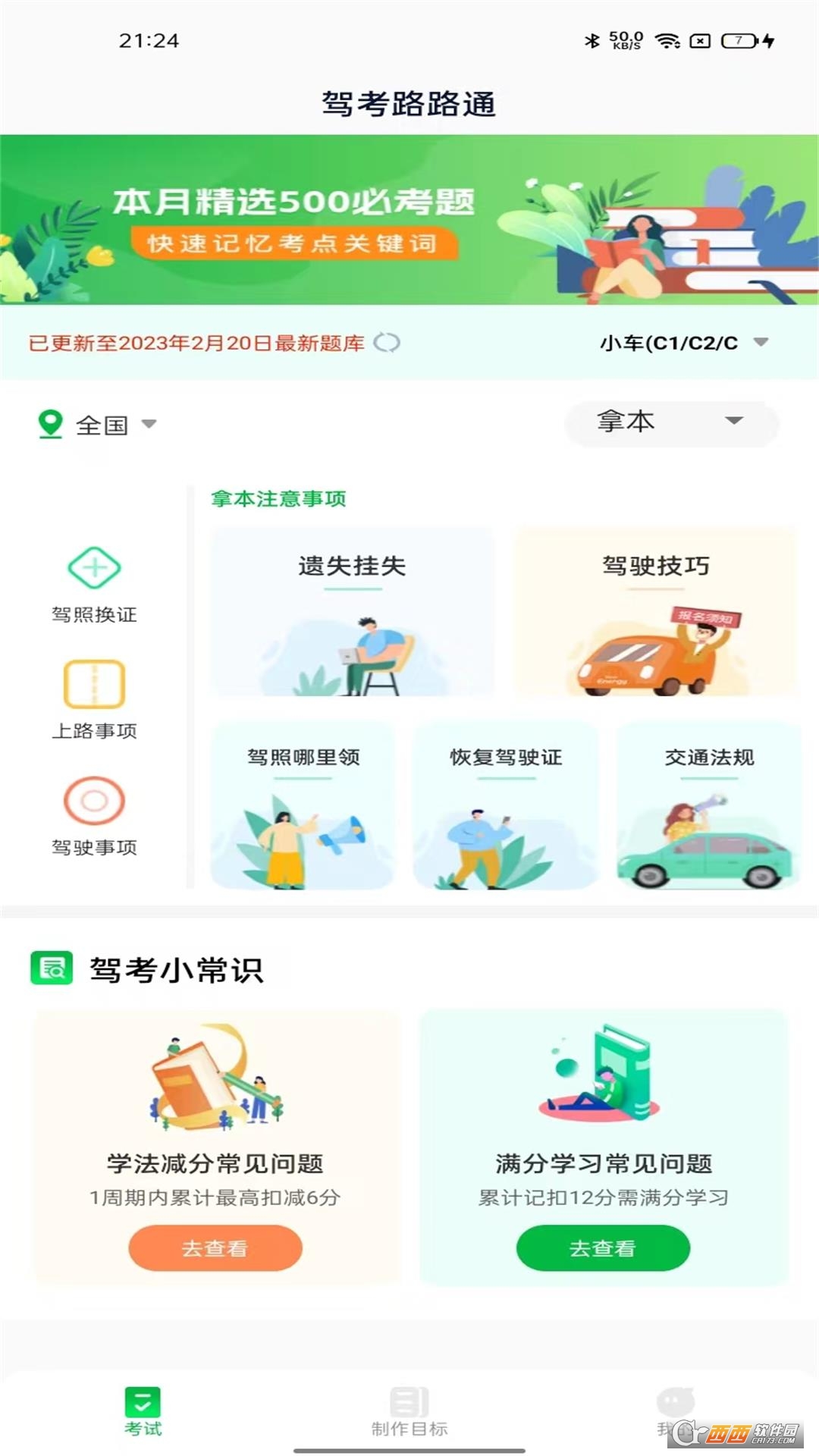Switch to the 制作目标 tab
The width and height of the screenshot is (819, 1456).
coord(409,1412)
